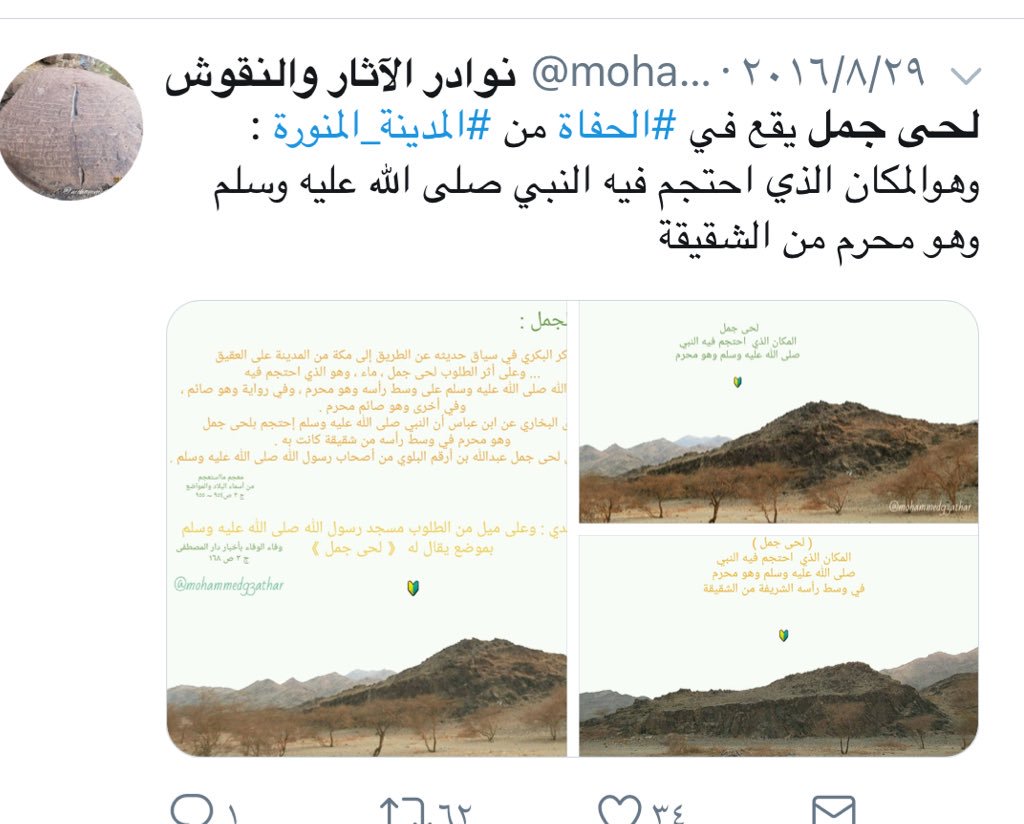Like the tweet with the heart icon
This screenshot has width=1024, height=824.
pyautogui.click(x=620, y=810)
